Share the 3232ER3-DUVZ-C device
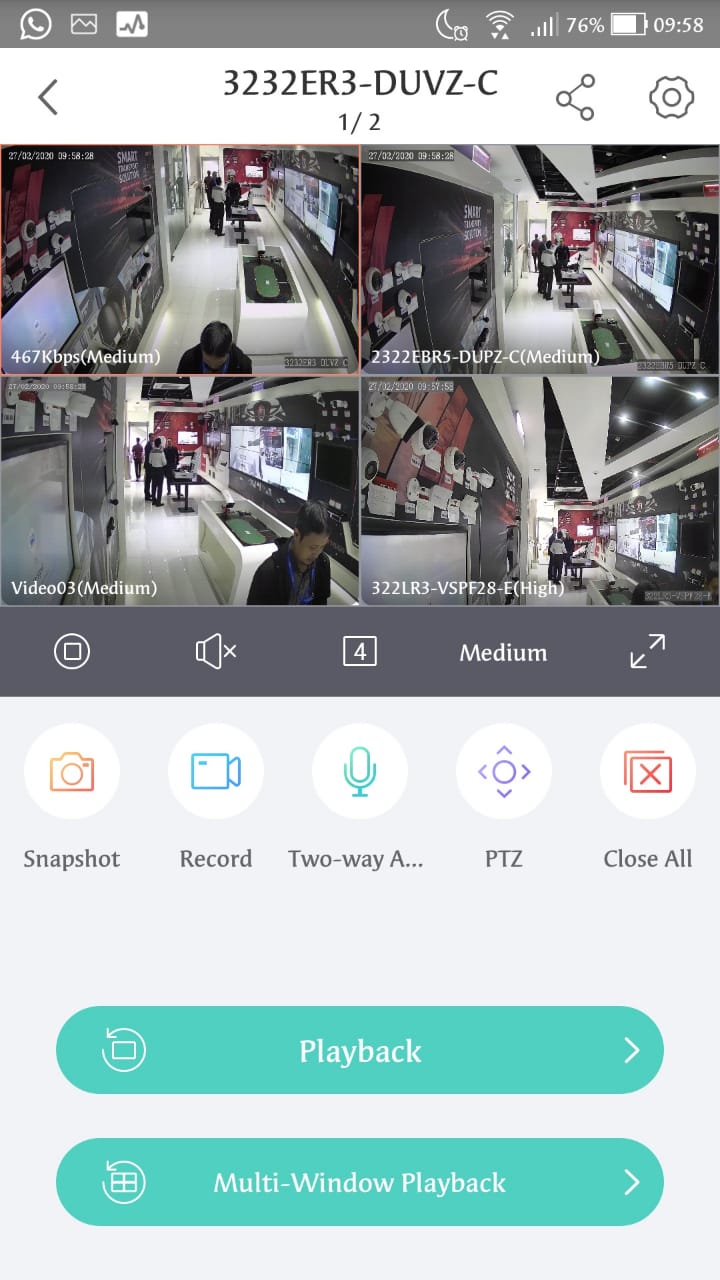Image resolution: width=720 pixels, height=1280 pixels. click(575, 97)
